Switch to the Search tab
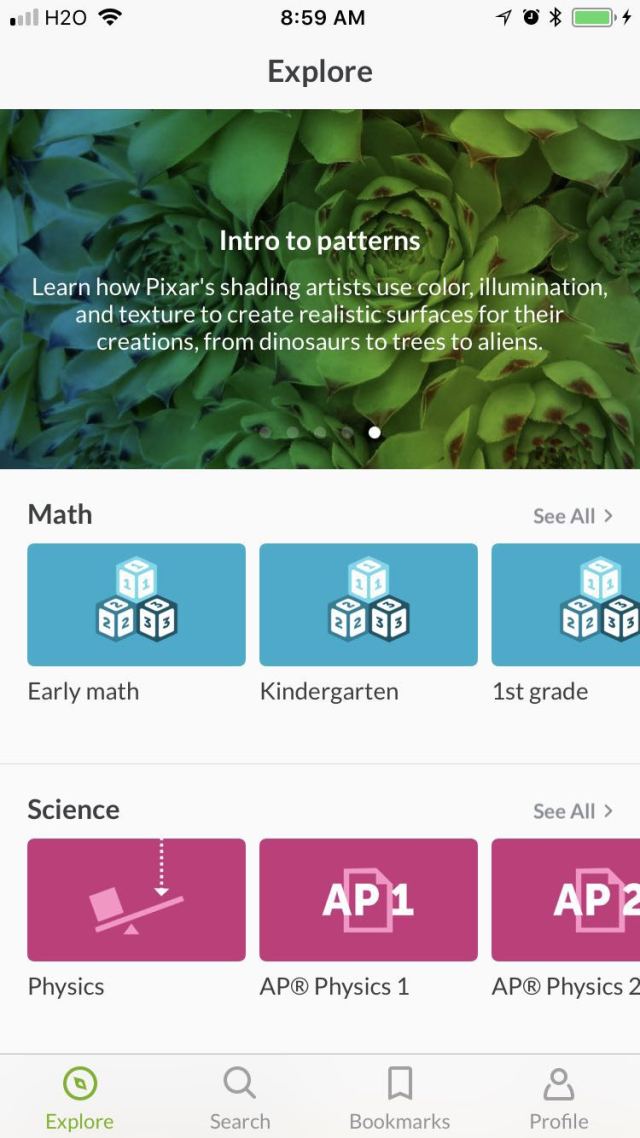Screen dimensions: 640x1138 click(240, 1097)
